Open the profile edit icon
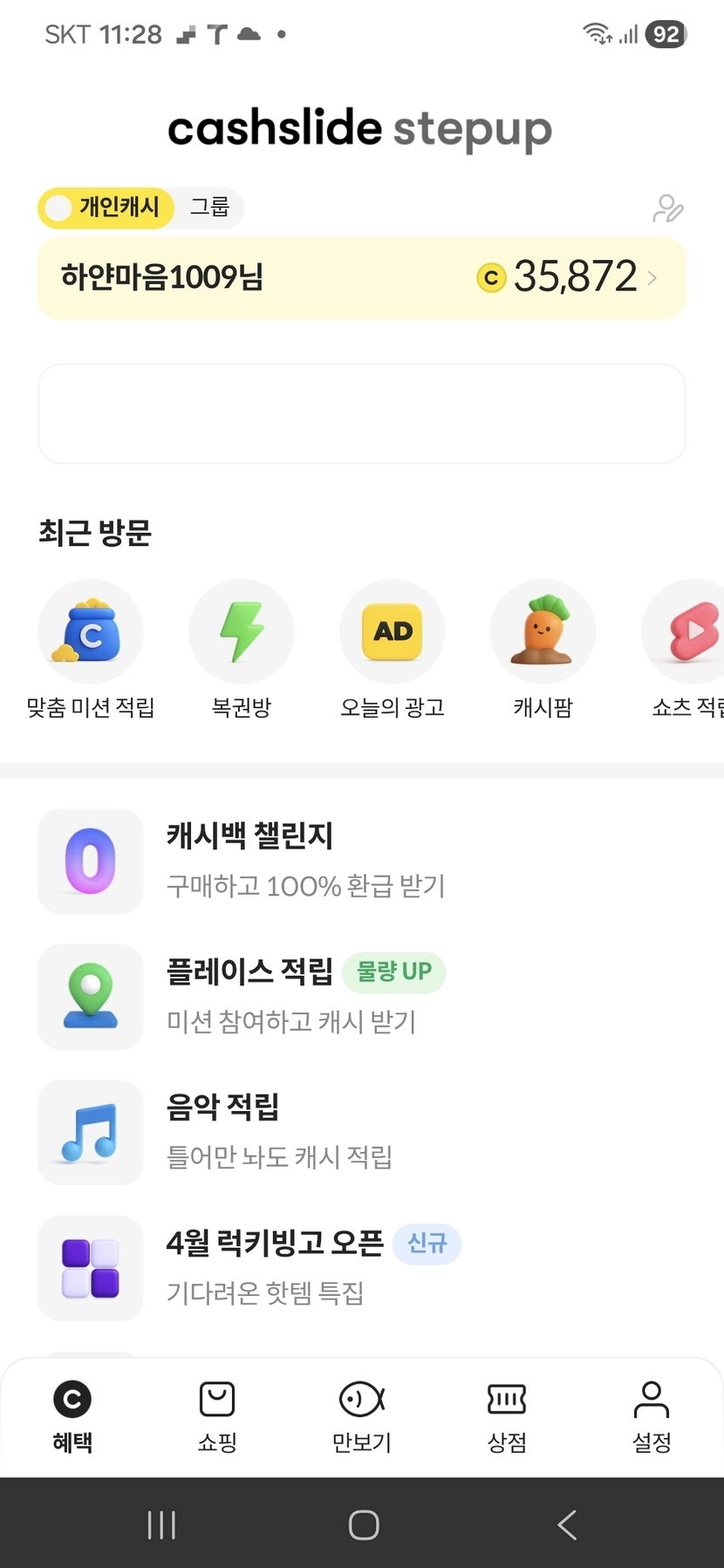The width and height of the screenshot is (724, 1568). tap(668, 209)
